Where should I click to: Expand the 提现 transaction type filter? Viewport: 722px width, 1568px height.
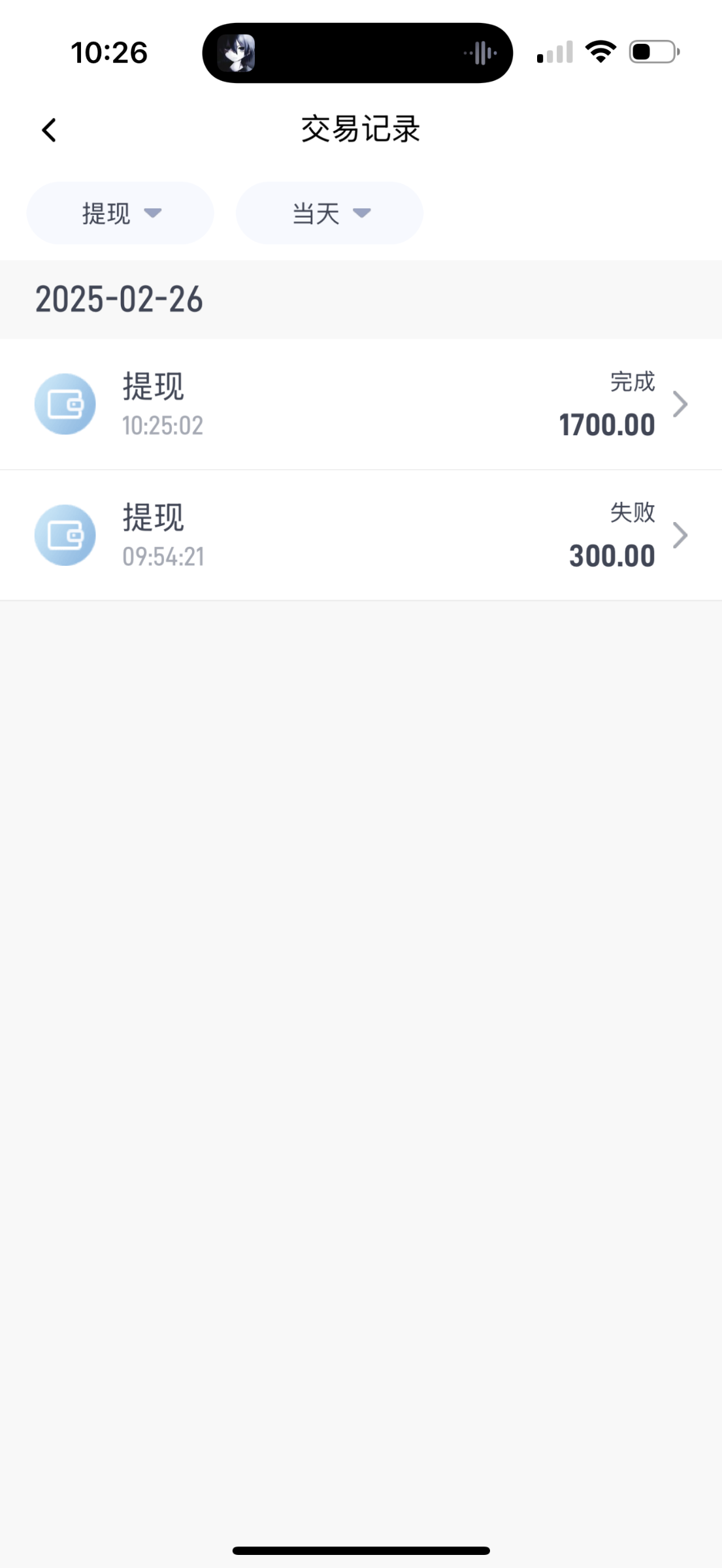pos(120,213)
